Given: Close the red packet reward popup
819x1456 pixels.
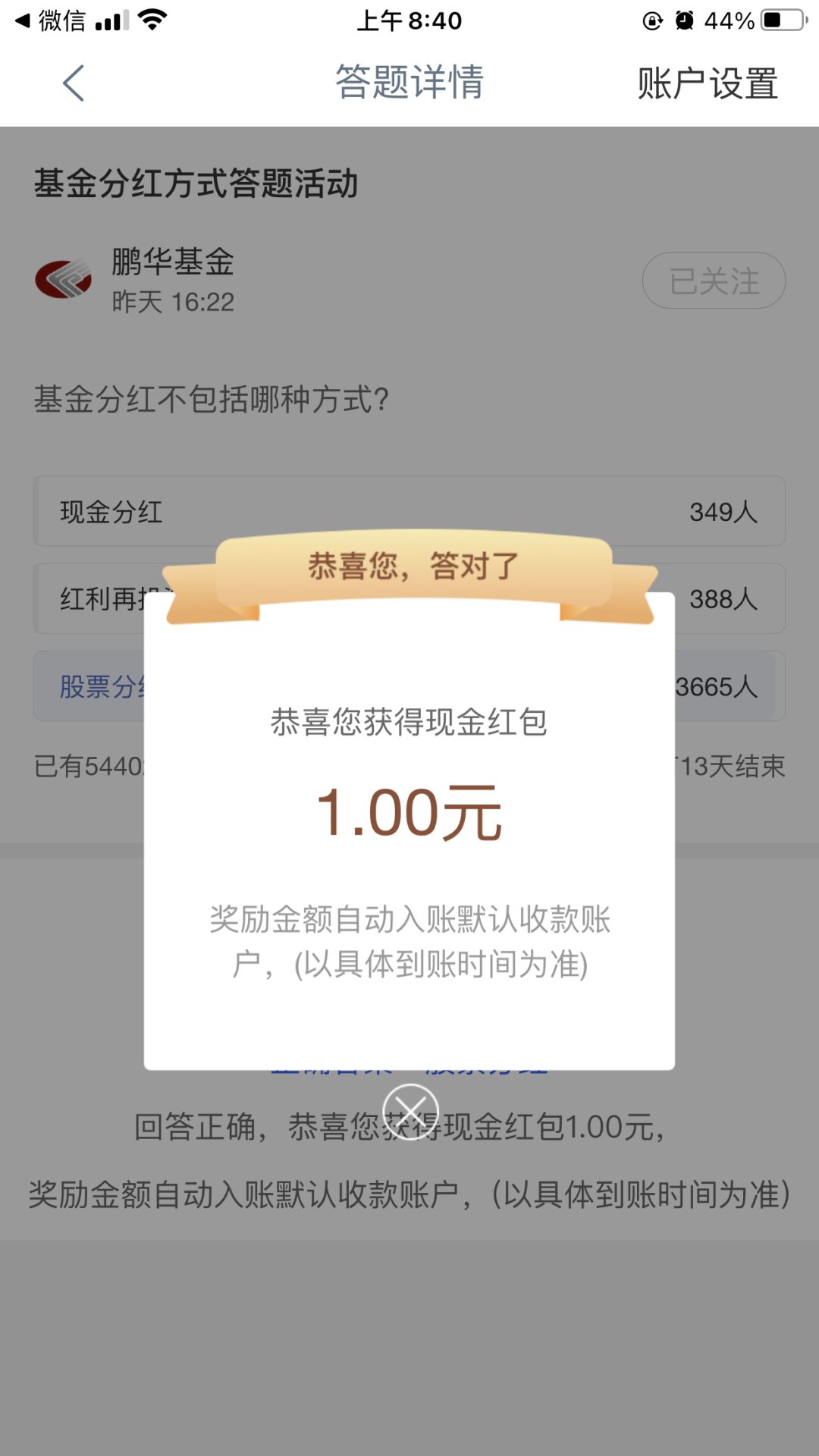Looking at the screenshot, I should click(410, 1112).
